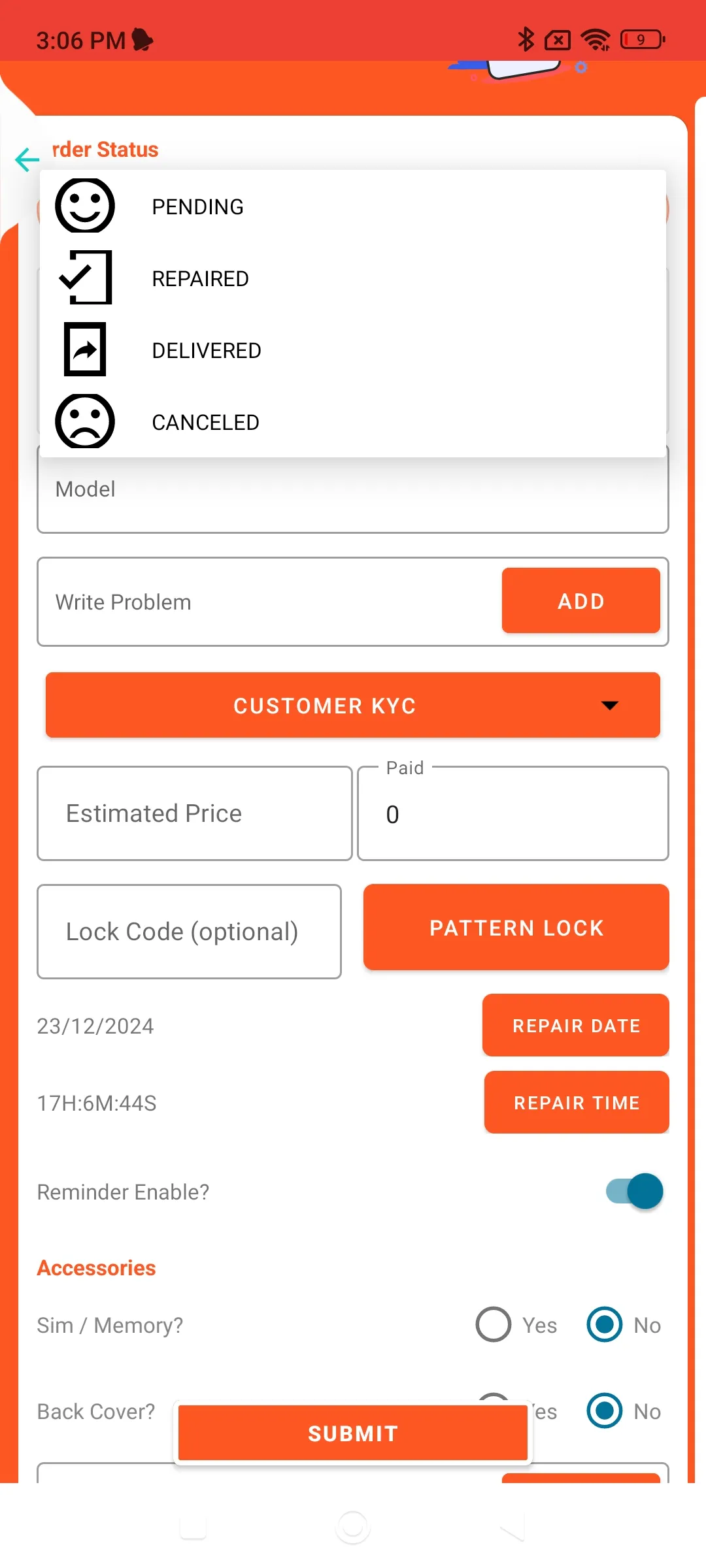Open the PATTERN LOCK setup

tap(516, 927)
